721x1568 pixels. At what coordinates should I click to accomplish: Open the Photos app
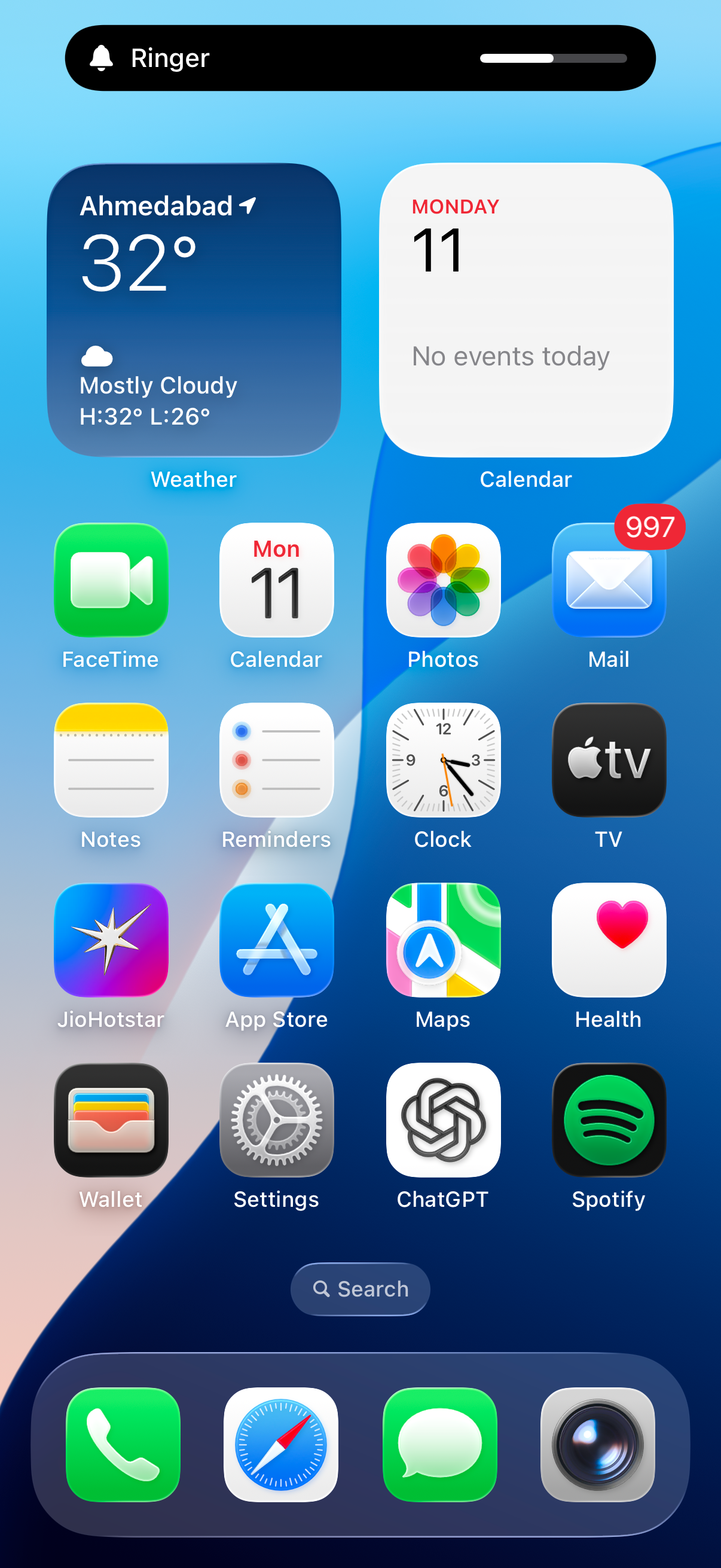[x=443, y=580]
